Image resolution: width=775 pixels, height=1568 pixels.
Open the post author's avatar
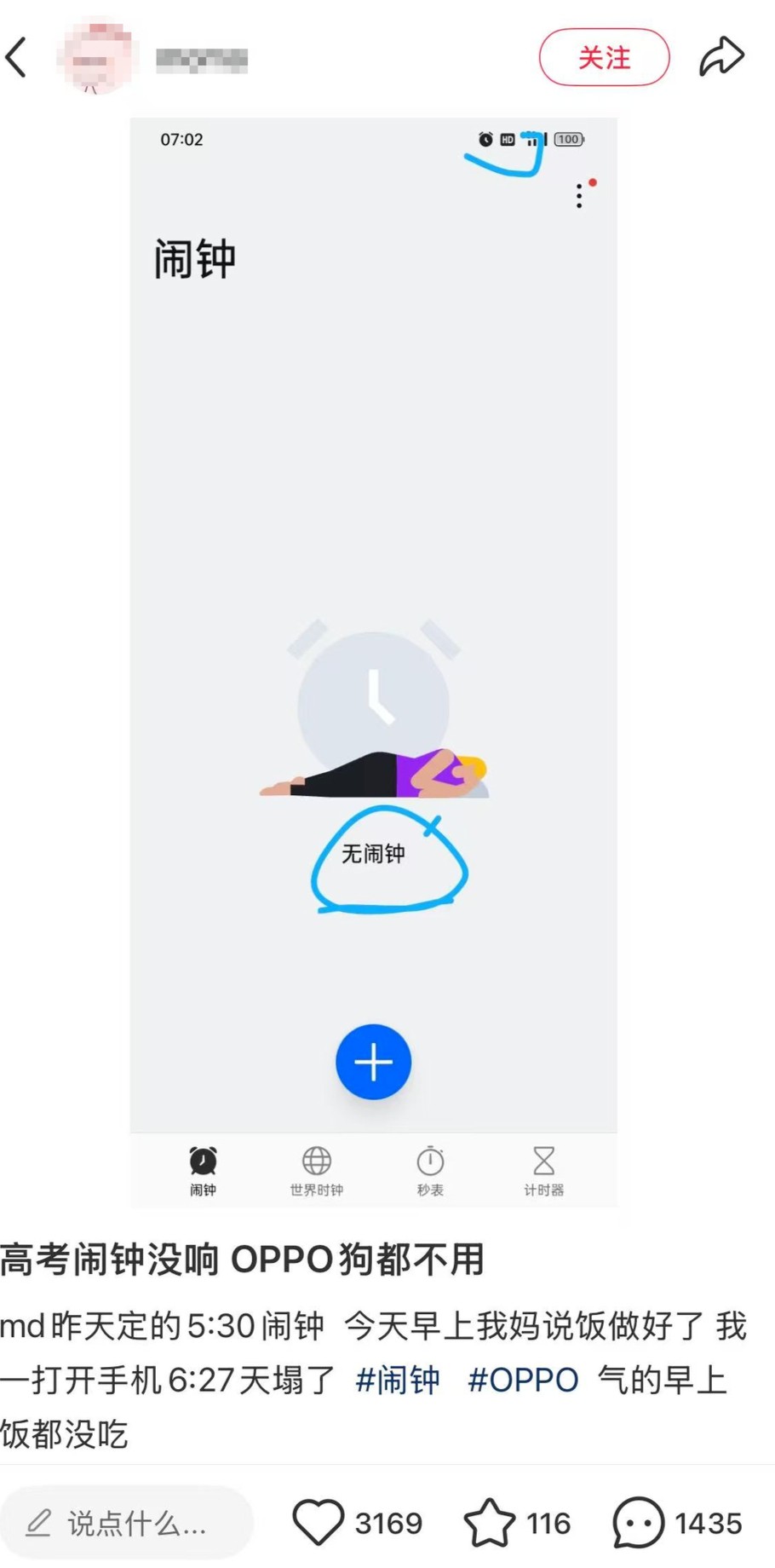point(98,57)
